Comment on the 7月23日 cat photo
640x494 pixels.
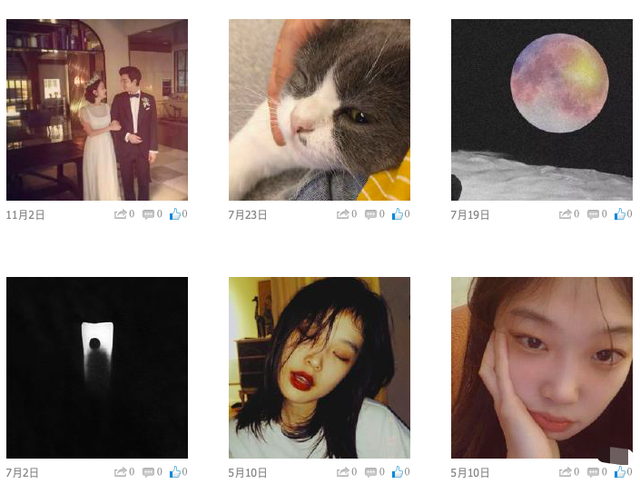370,214
